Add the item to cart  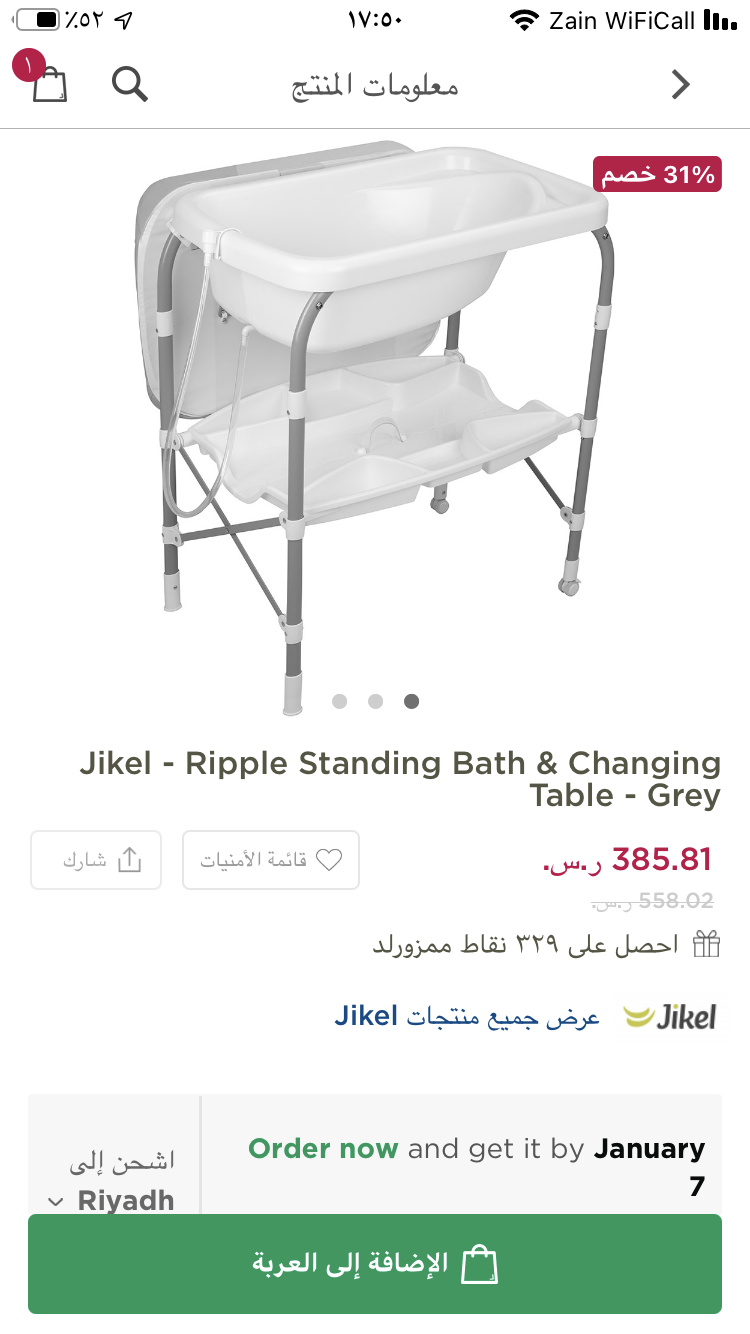375,1264
